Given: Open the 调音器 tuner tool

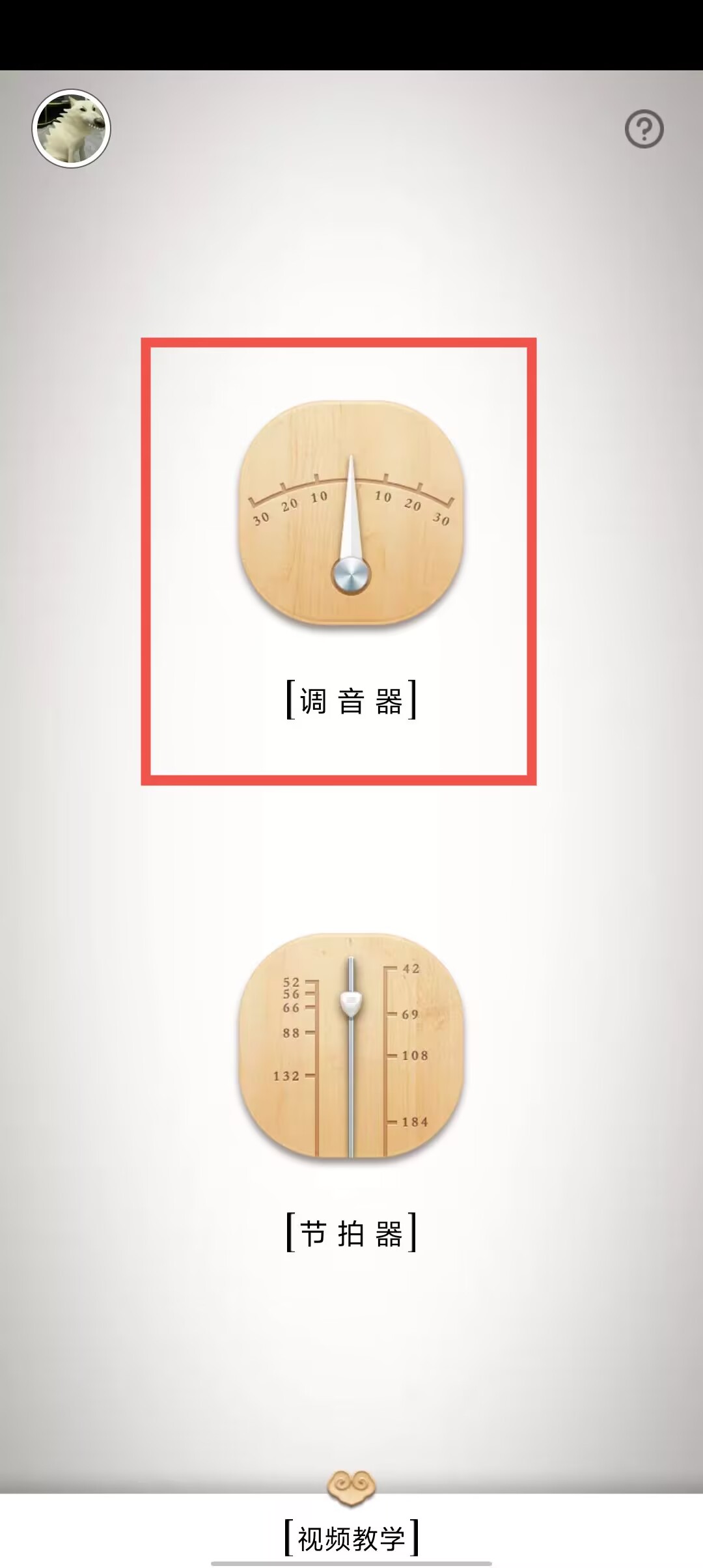Looking at the screenshot, I should tap(351, 514).
